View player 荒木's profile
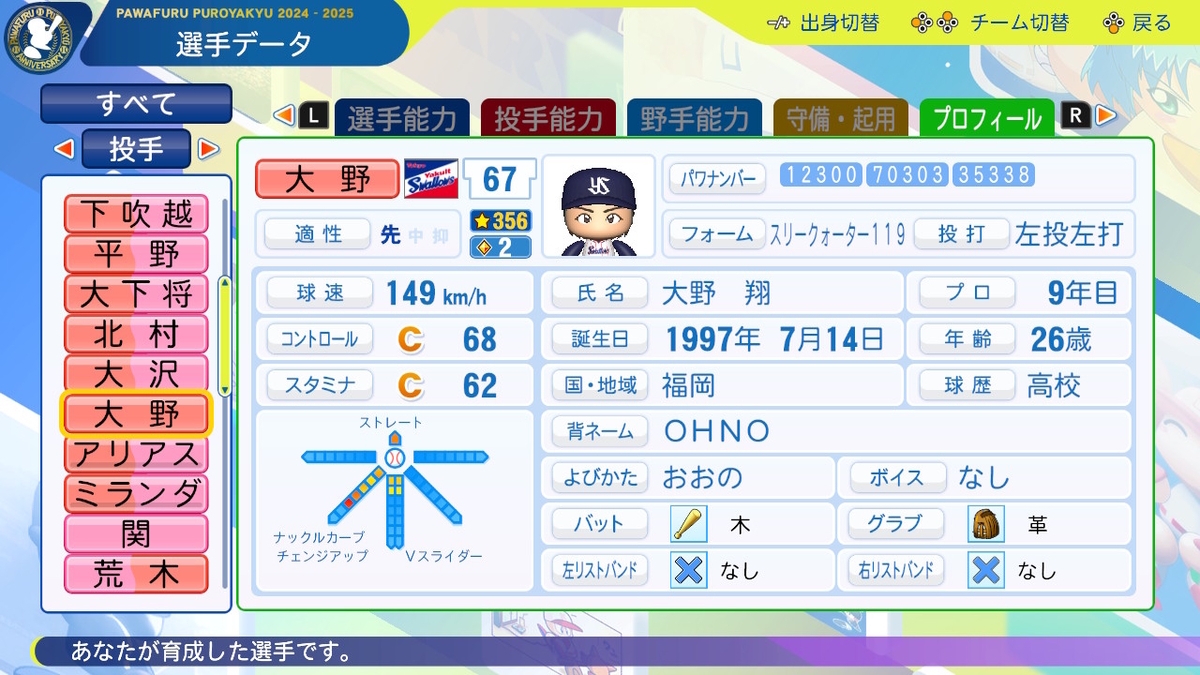Screen dimensions: 1200x675 click(x=136, y=574)
